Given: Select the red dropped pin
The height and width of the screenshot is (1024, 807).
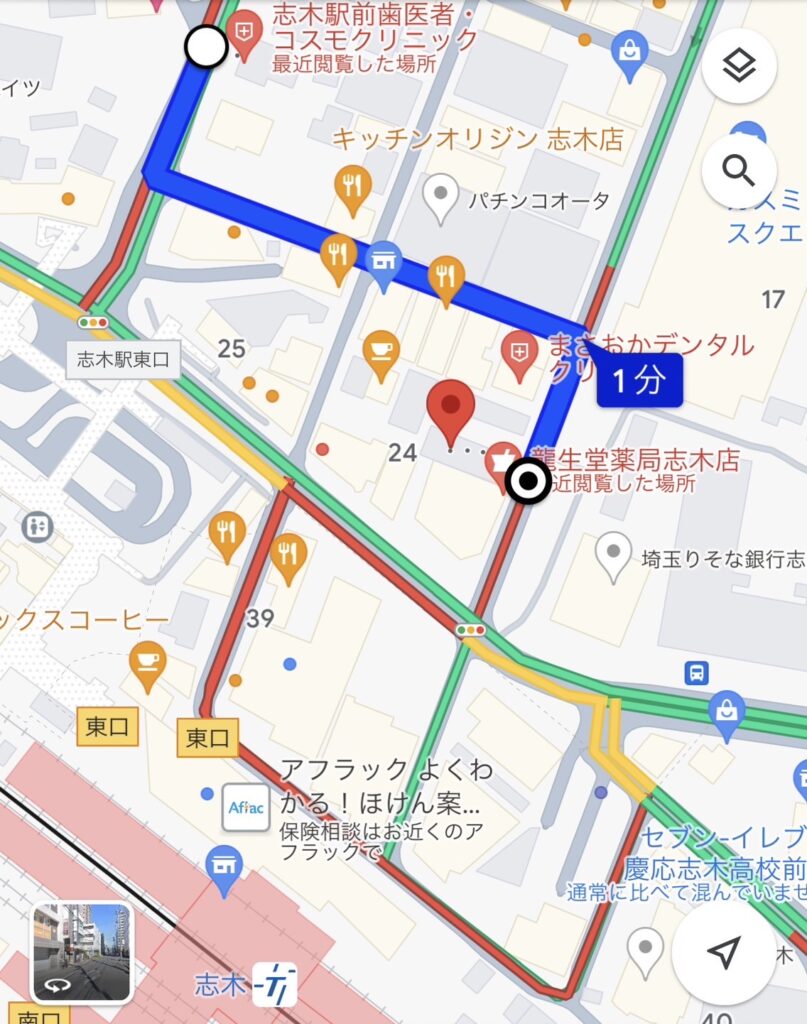Looking at the screenshot, I should [x=451, y=409].
